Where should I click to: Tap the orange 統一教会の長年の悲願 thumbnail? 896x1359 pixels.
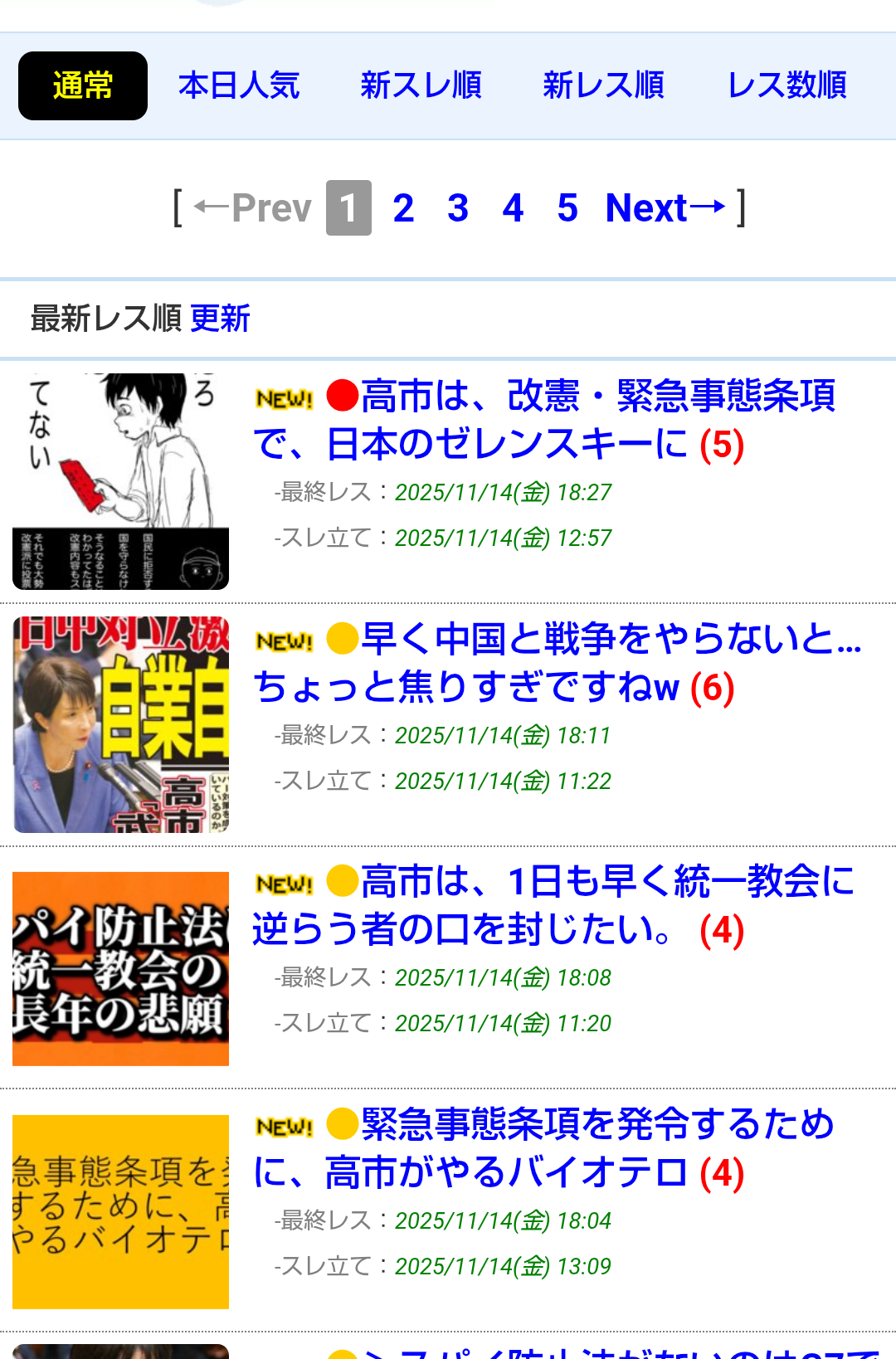tap(120, 968)
